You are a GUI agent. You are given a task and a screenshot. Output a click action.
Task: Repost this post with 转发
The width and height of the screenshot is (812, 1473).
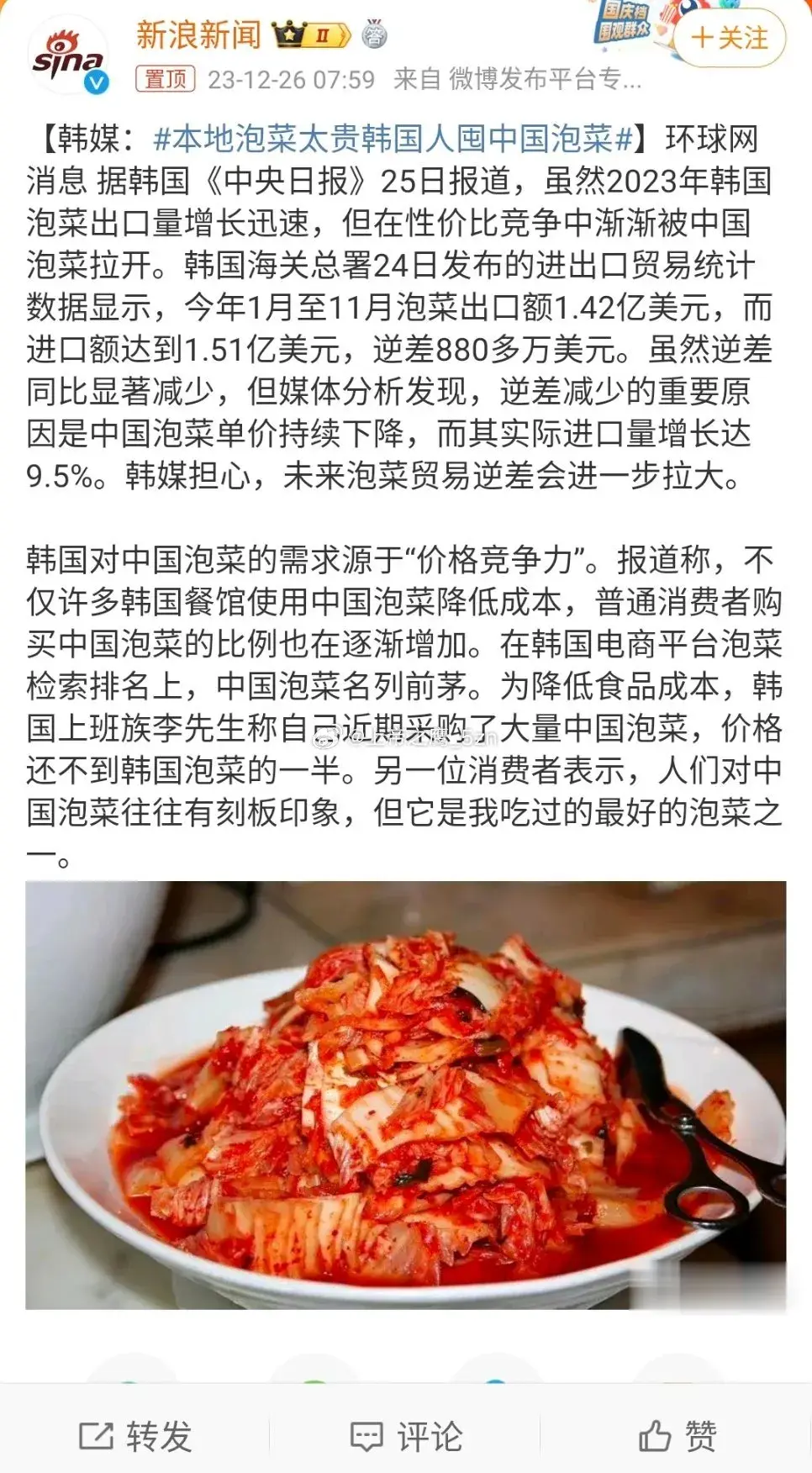[x=135, y=1435]
